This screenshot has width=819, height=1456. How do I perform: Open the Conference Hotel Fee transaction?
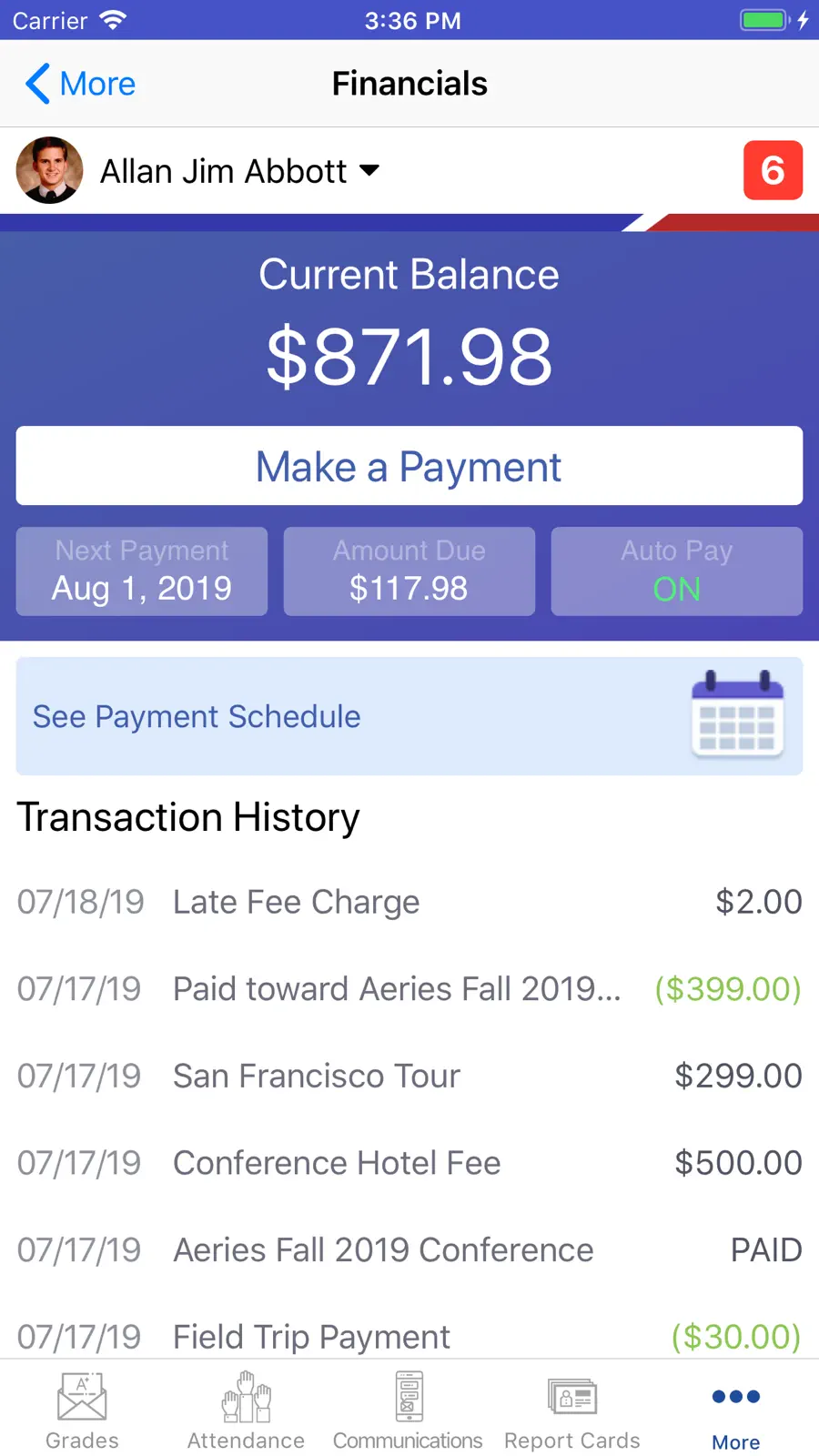click(x=409, y=1163)
